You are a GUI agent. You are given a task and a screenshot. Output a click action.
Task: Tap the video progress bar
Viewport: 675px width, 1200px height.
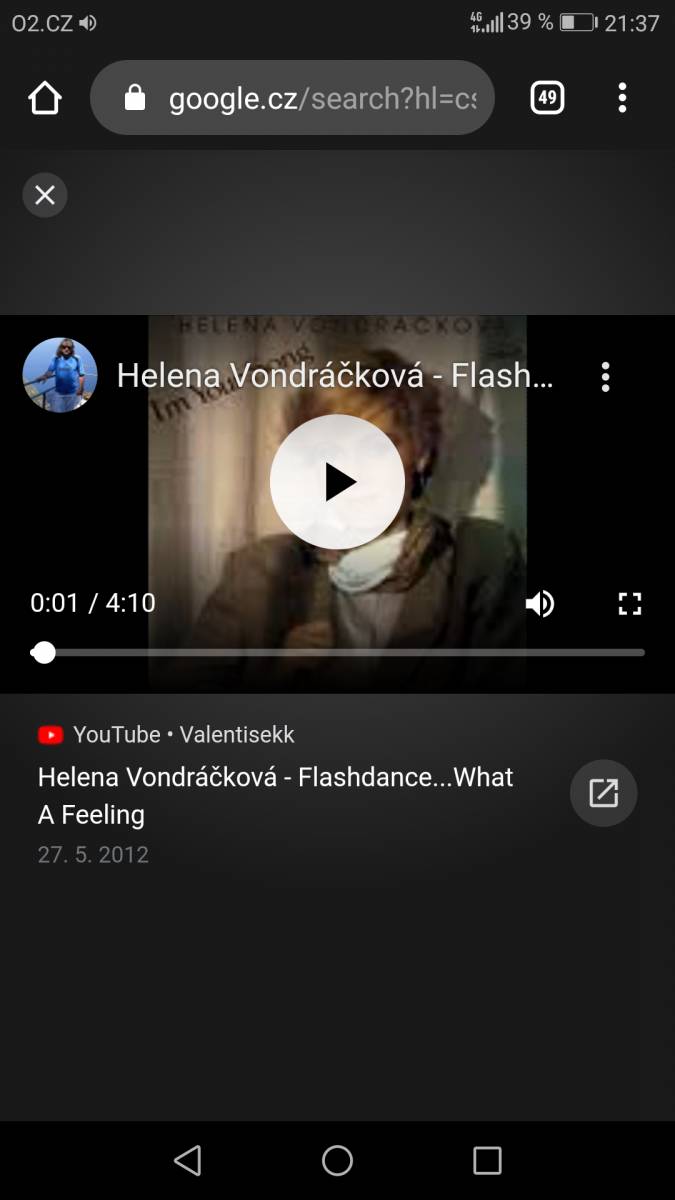pyautogui.click(x=337, y=652)
